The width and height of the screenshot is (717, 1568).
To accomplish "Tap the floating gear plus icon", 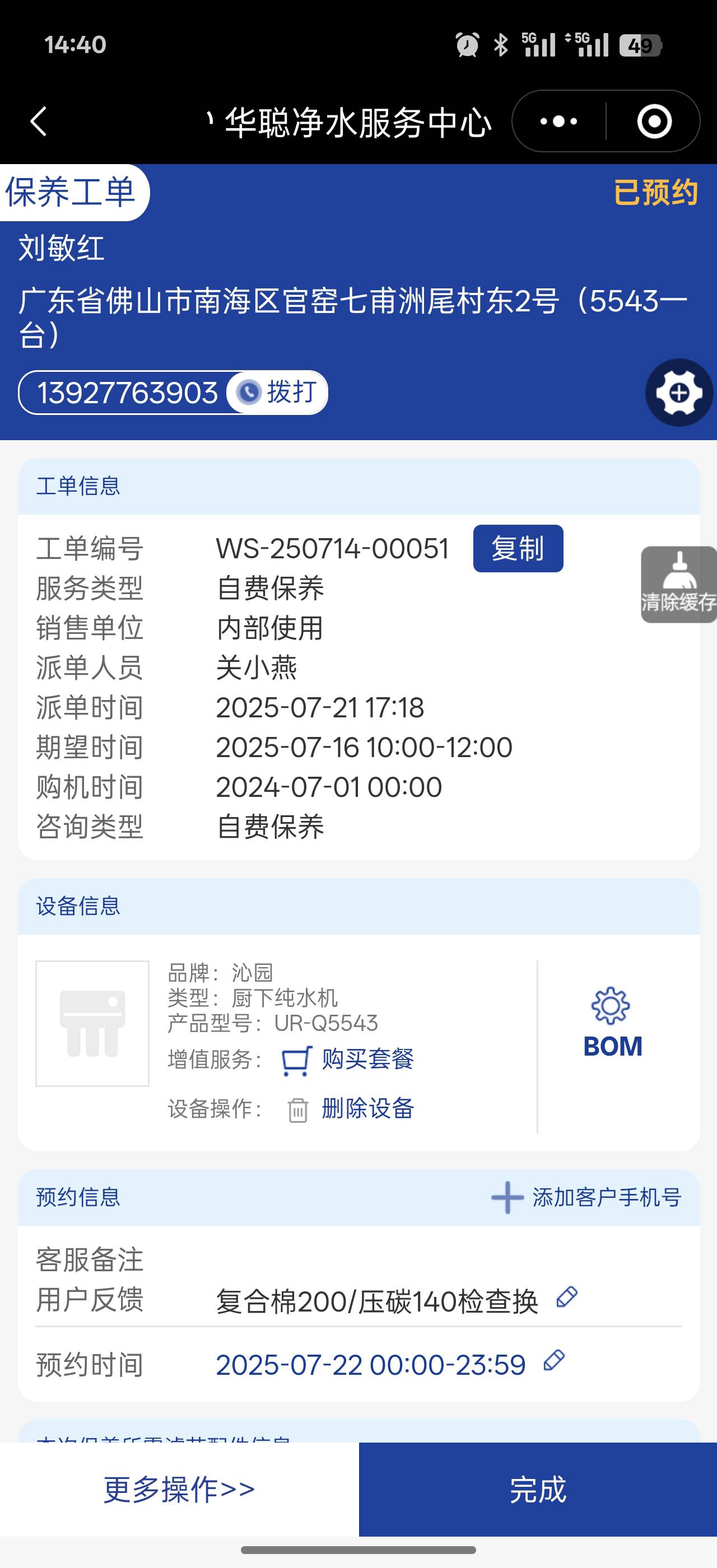I will pyautogui.click(x=679, y=393).
